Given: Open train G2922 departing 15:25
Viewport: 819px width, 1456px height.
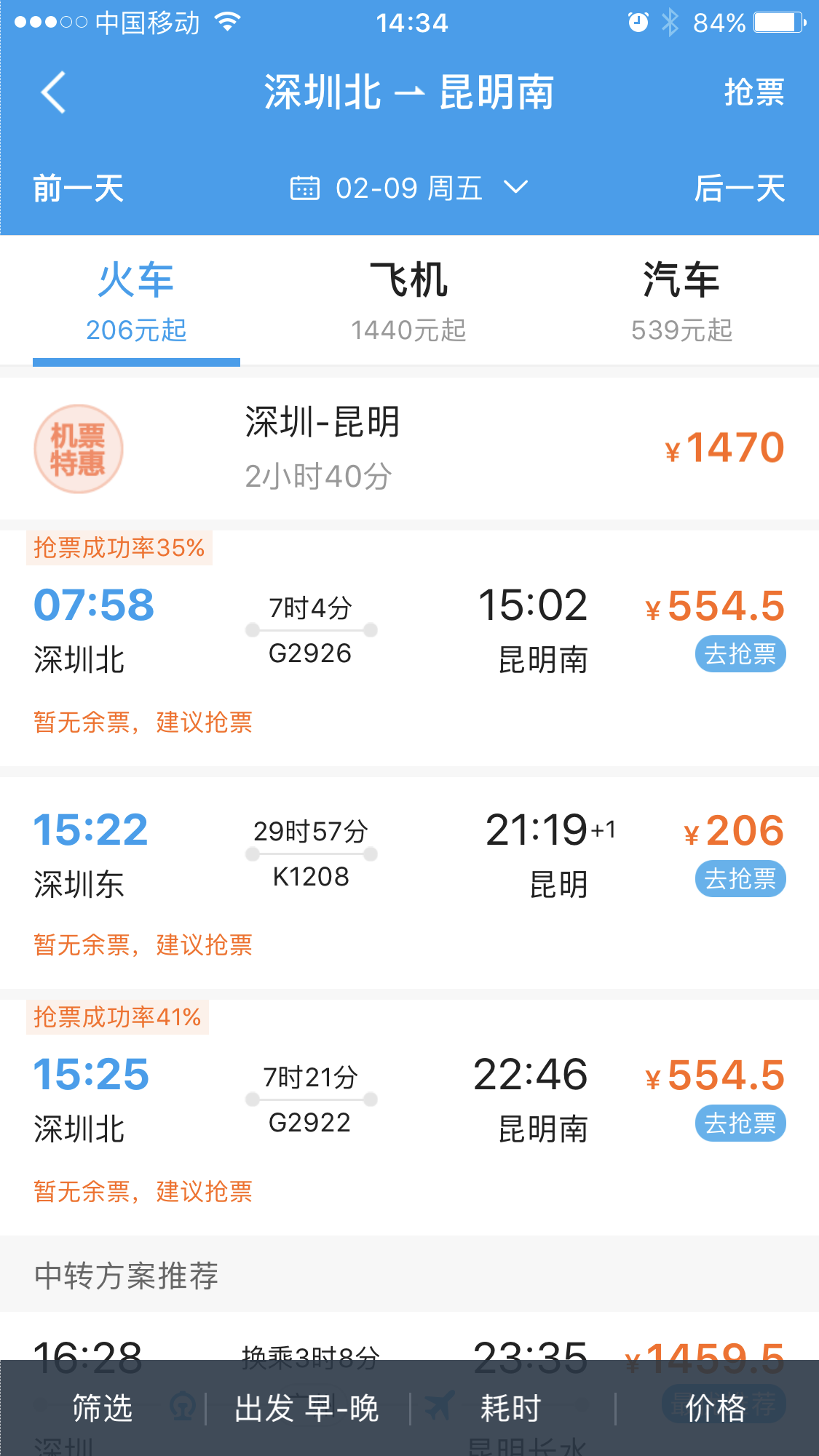Looking at the screenshot, I should pos(311,1101).
